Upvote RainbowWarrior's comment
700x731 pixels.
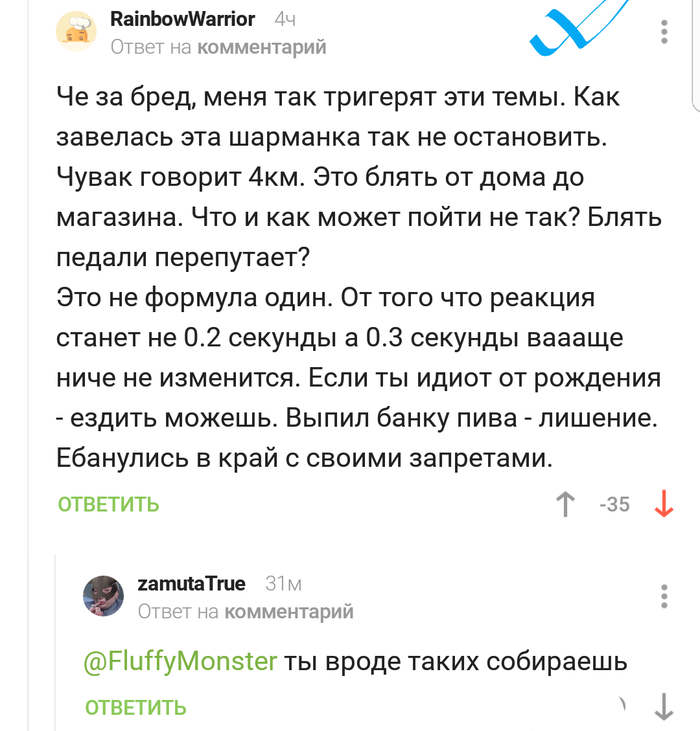coord(565,504)
